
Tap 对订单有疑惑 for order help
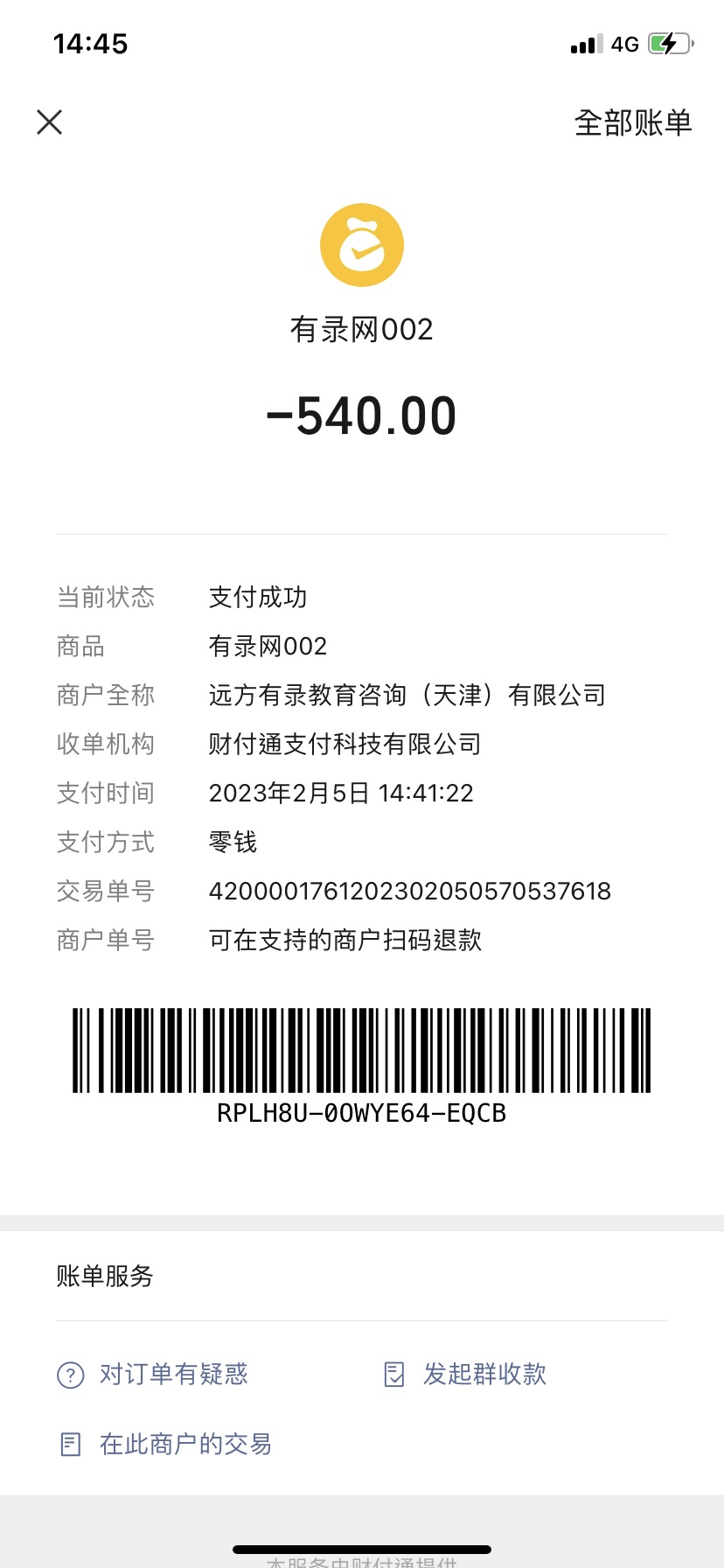click(x=154, y=1374)
